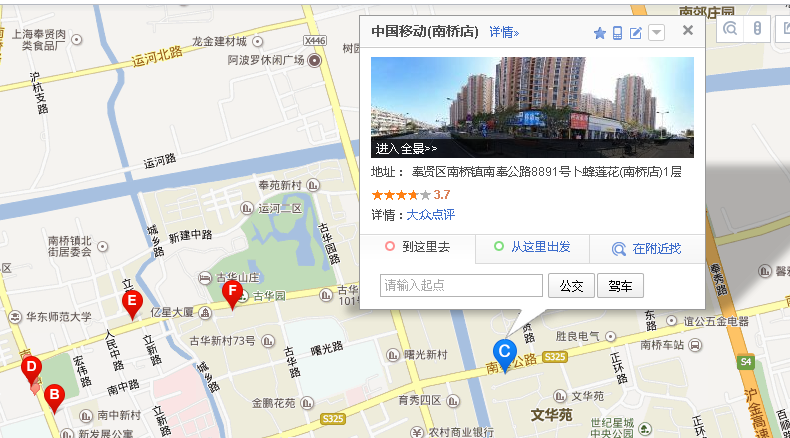Image resolution: width=790 pixels, height=438 pixels.
Task: Tap the magnifier tool in the map toolbar
Action: click(732, 28)
